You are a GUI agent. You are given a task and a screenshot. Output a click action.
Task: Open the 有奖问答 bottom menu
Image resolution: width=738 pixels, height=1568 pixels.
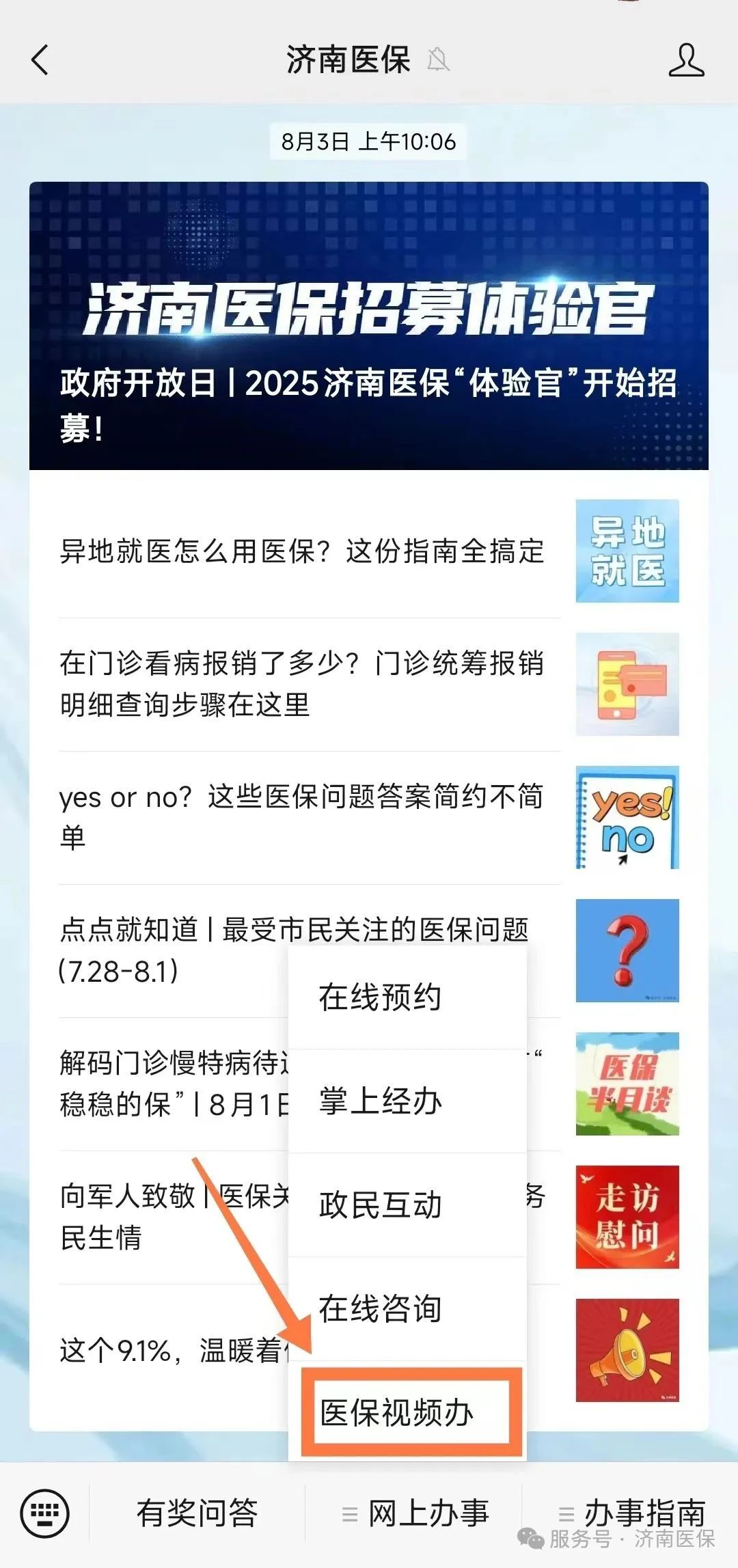coord(197,1513)
